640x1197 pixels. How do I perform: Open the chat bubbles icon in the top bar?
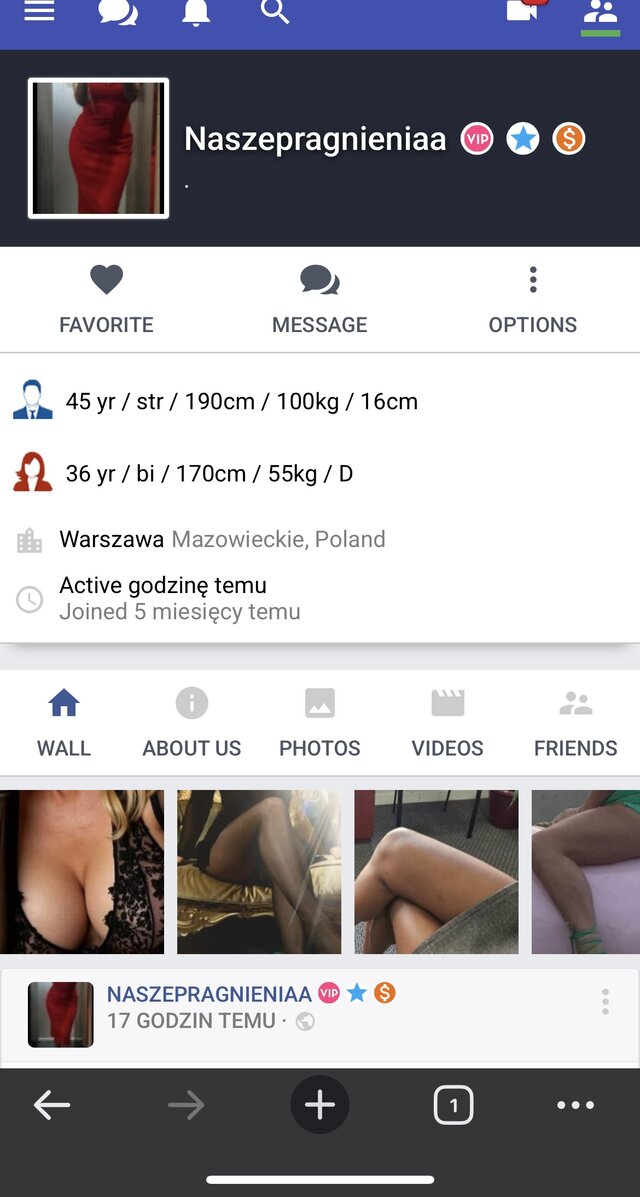[x=118, y=12]
